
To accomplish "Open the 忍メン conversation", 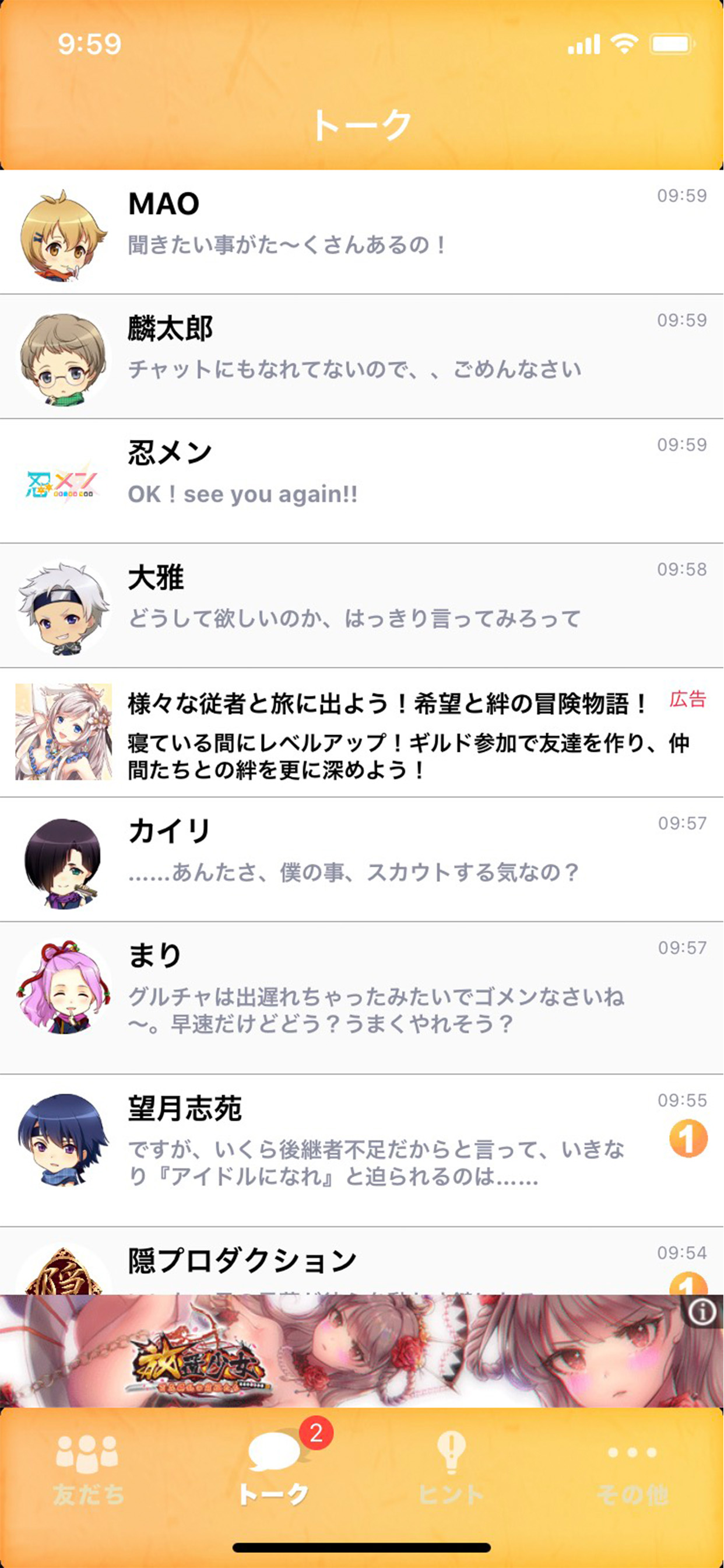I will (x=361, y=481).
